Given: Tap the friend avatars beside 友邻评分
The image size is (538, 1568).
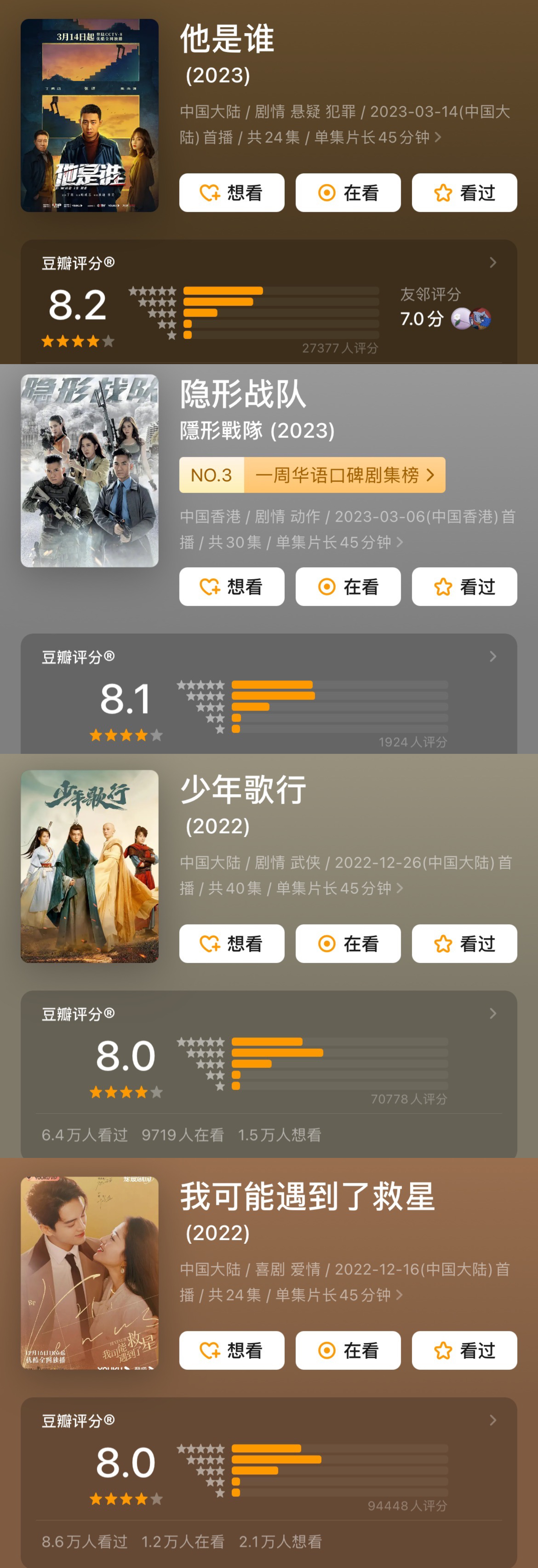Looking at the screenshot, I should click(472, 317).
